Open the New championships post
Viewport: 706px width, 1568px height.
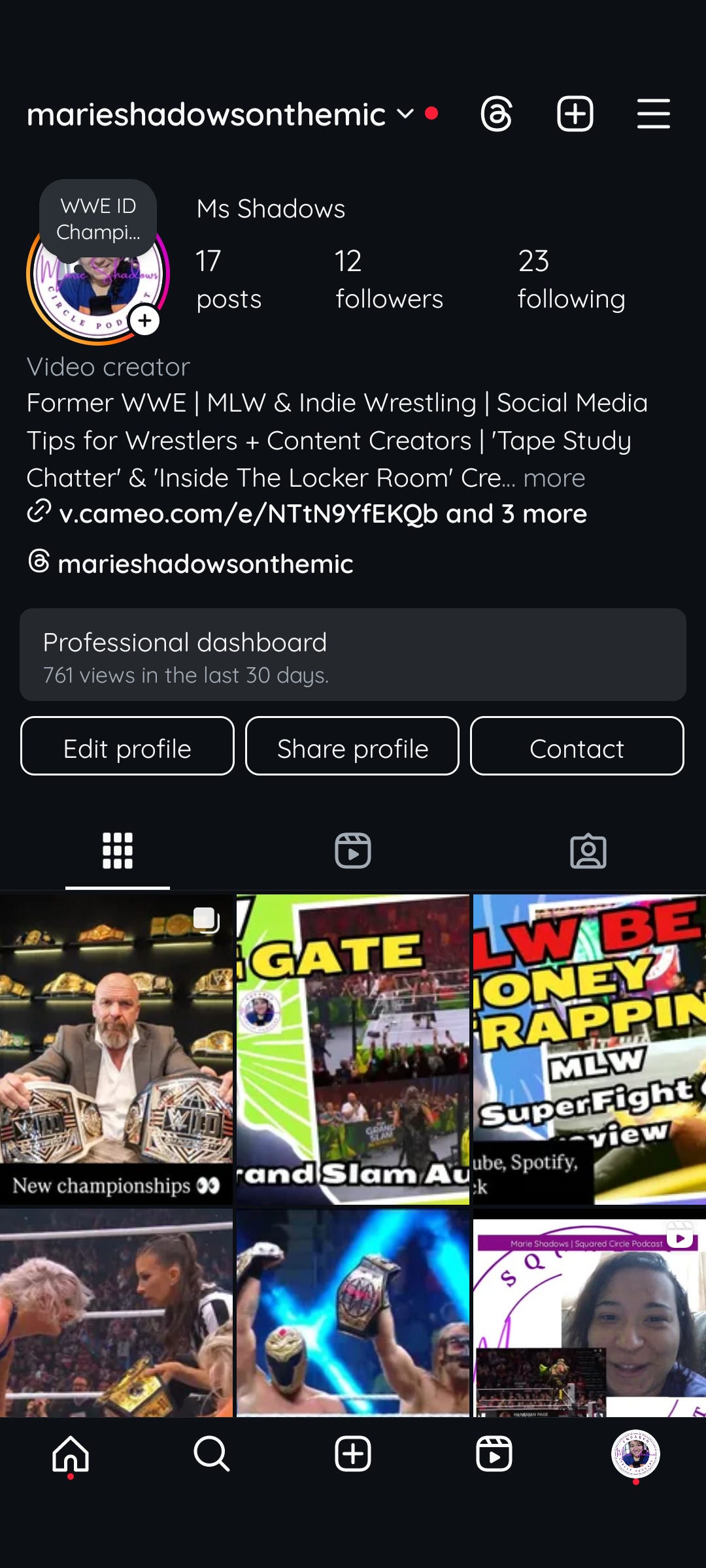[116, 1049]
